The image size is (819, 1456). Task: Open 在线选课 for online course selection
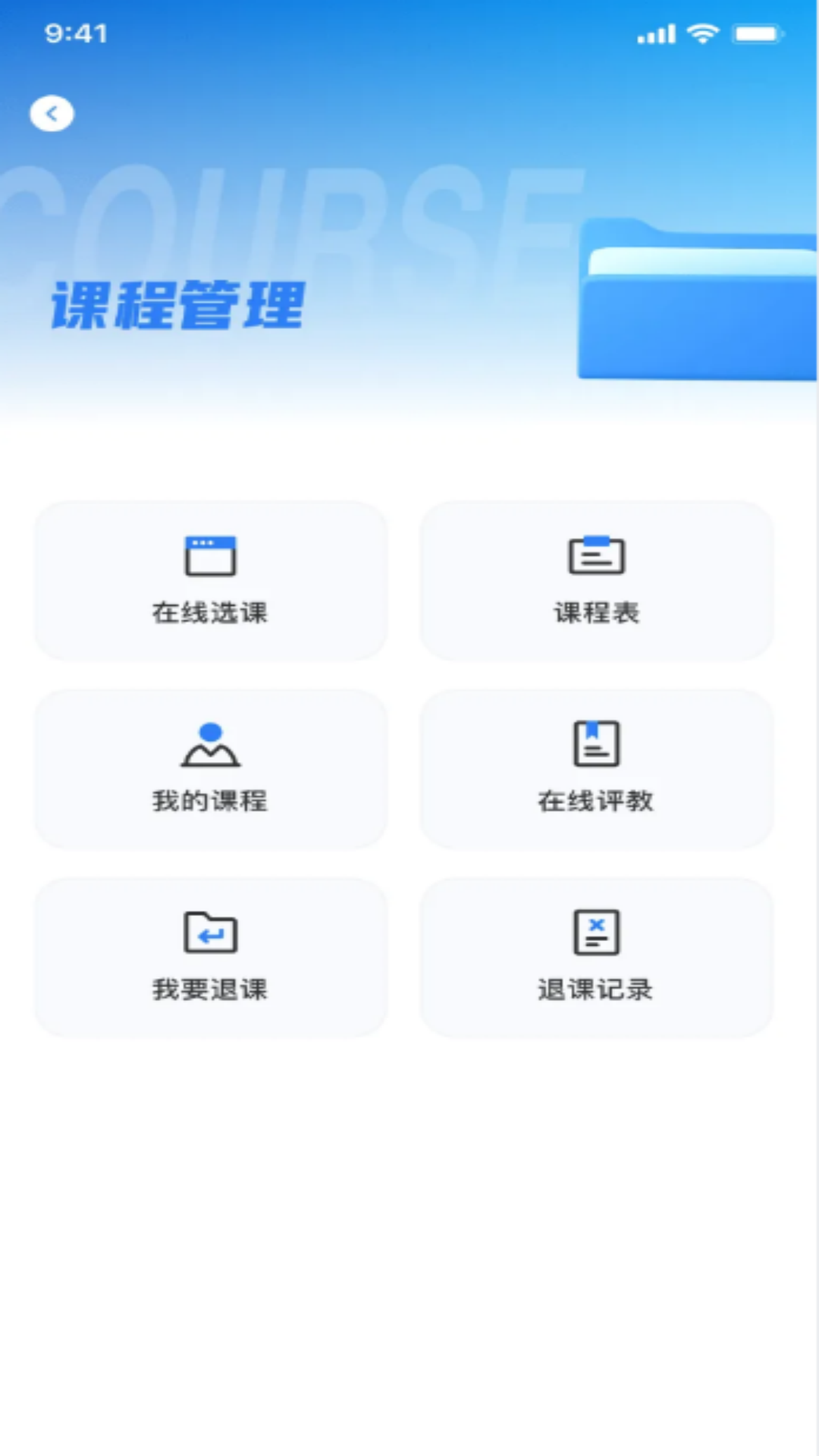(x=210, y=580)
